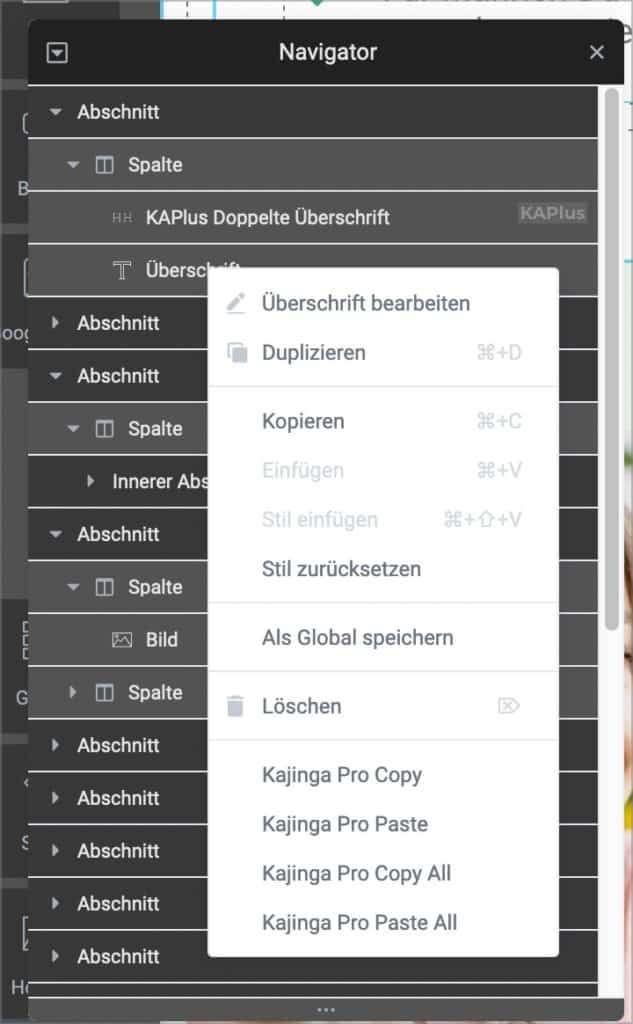Image resolution: width=633 pixels, height=1024 pixels.
Task: Select KAPlus Doppelte Überschrift item
Action: point(313,217)
